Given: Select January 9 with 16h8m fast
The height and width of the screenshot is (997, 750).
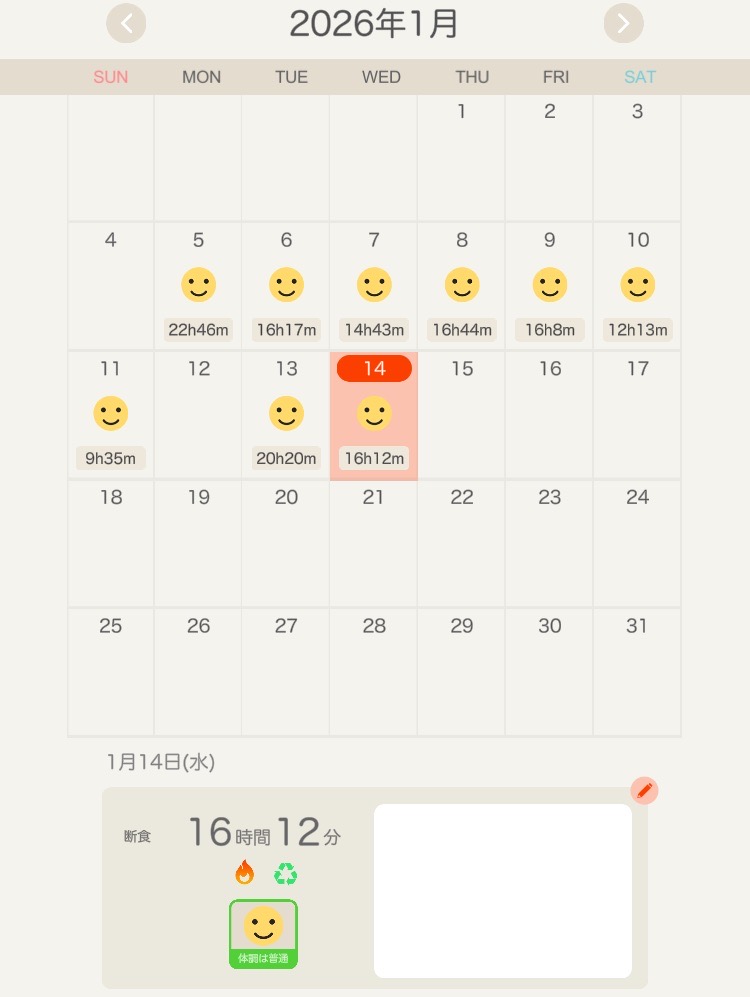Looking at the screenshot, I should 550,286.
